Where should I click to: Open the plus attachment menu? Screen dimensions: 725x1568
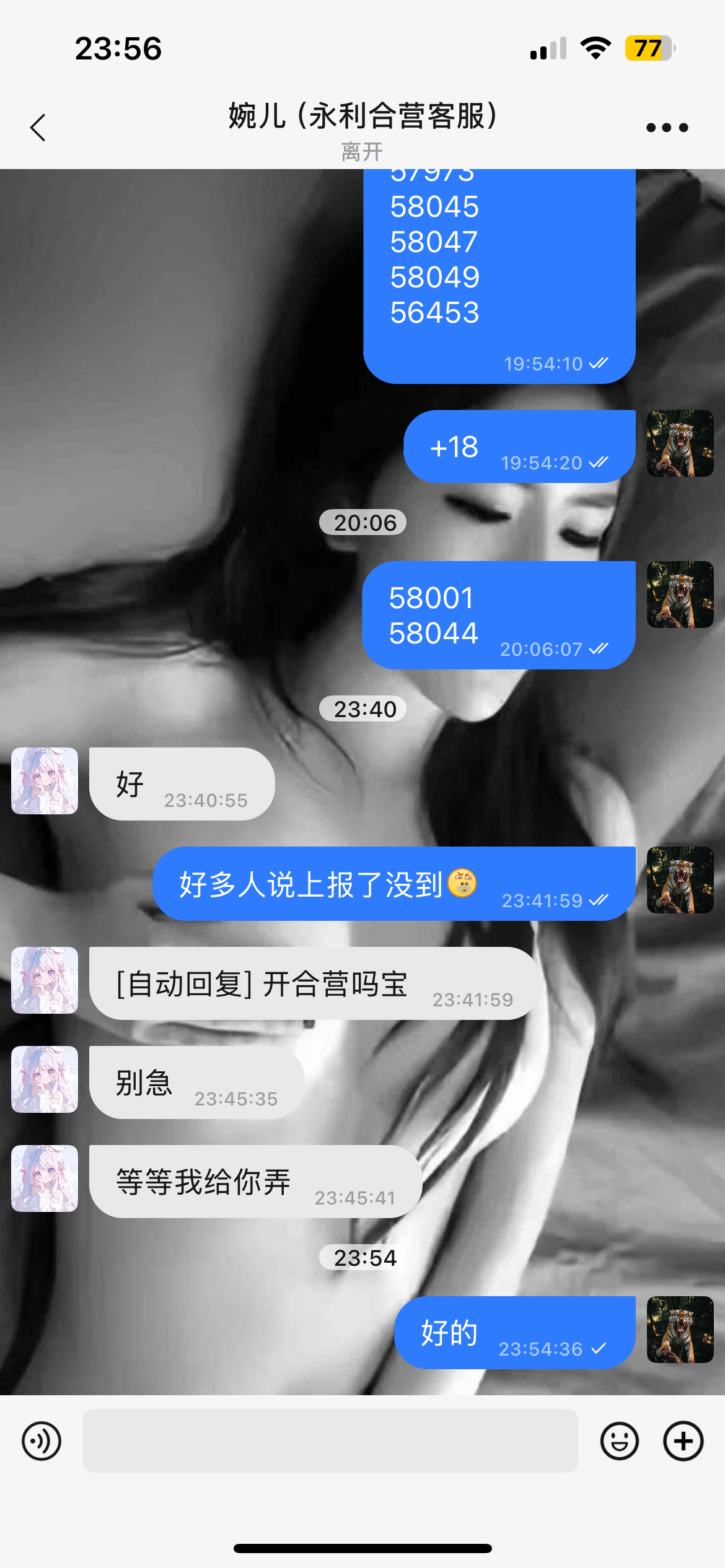(683, 1441)
